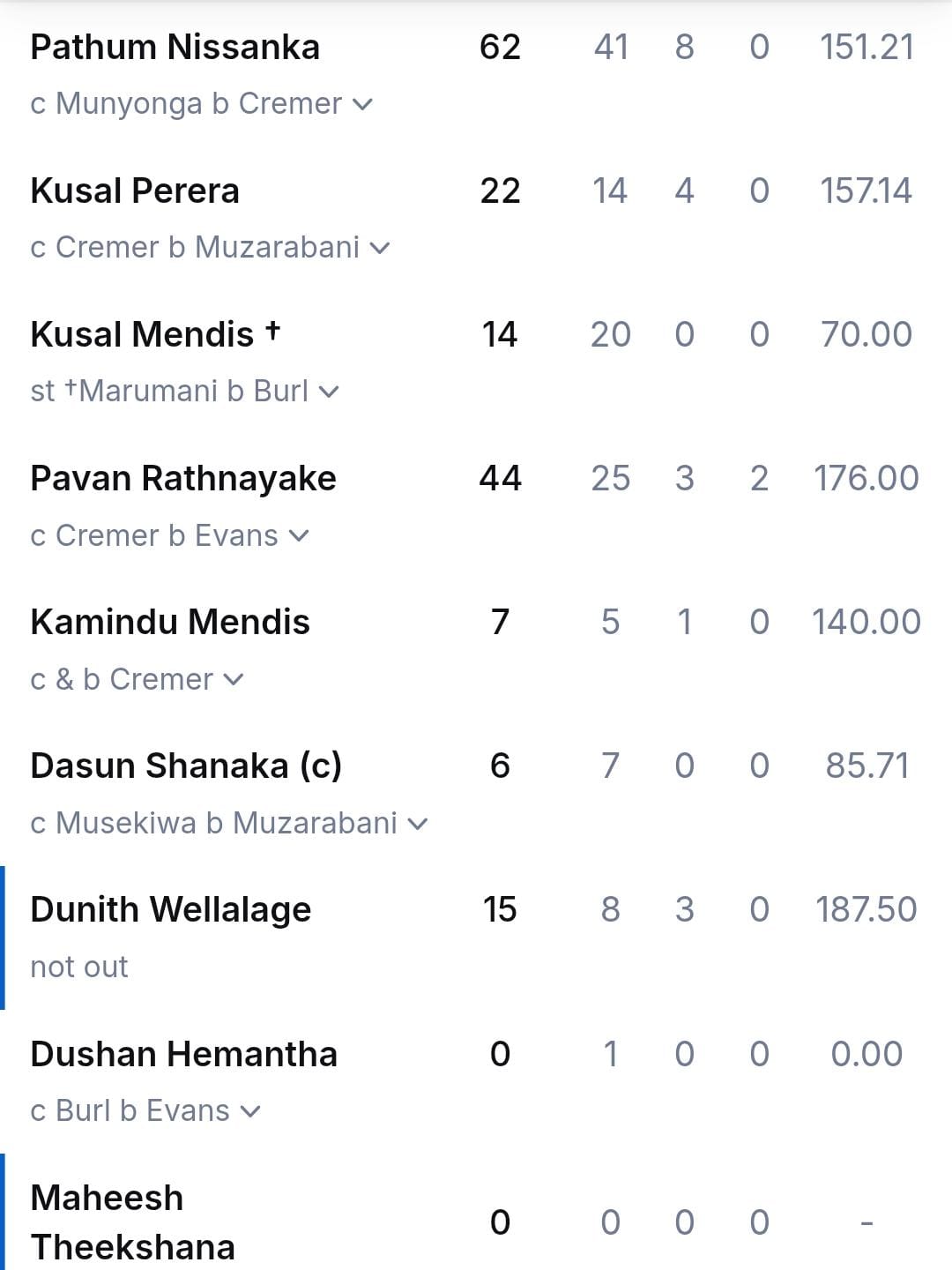This screenshot has height=1270, width=952.
Task: Open Dushan Hemantha's player profile
Action: pos(183,1054)
